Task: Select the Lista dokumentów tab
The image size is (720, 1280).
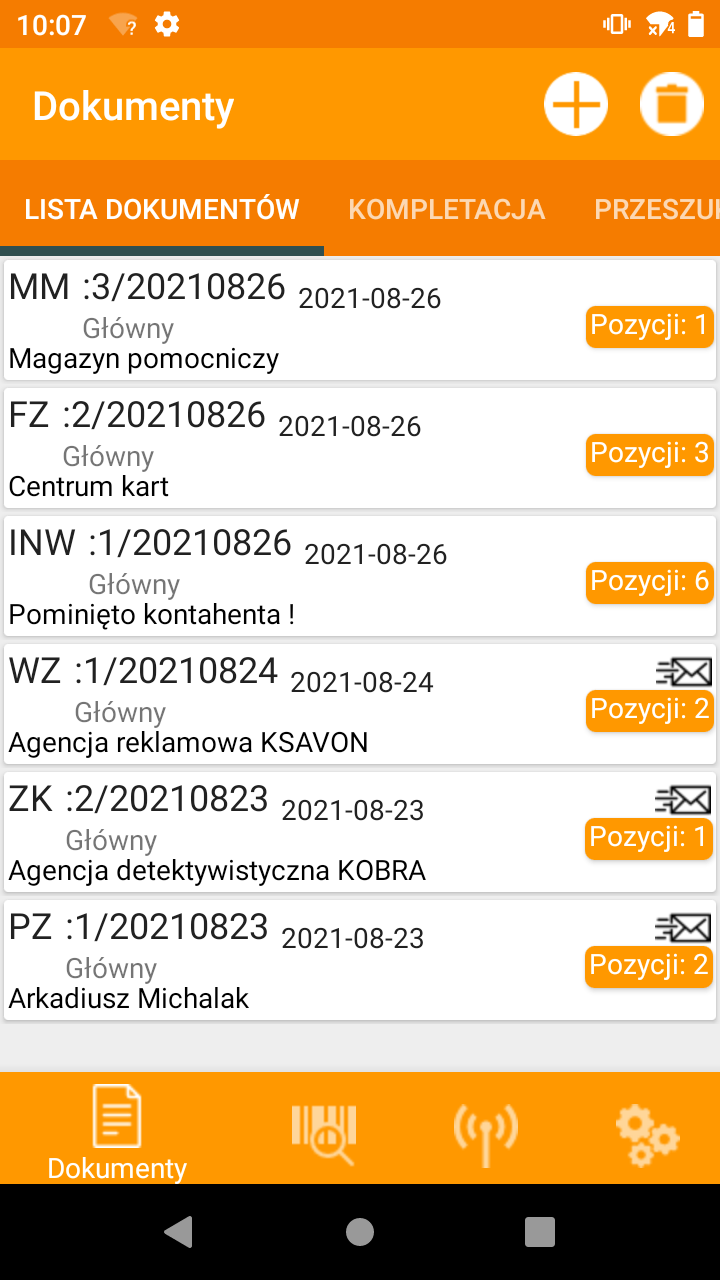Action: click(x=162, y=209)
